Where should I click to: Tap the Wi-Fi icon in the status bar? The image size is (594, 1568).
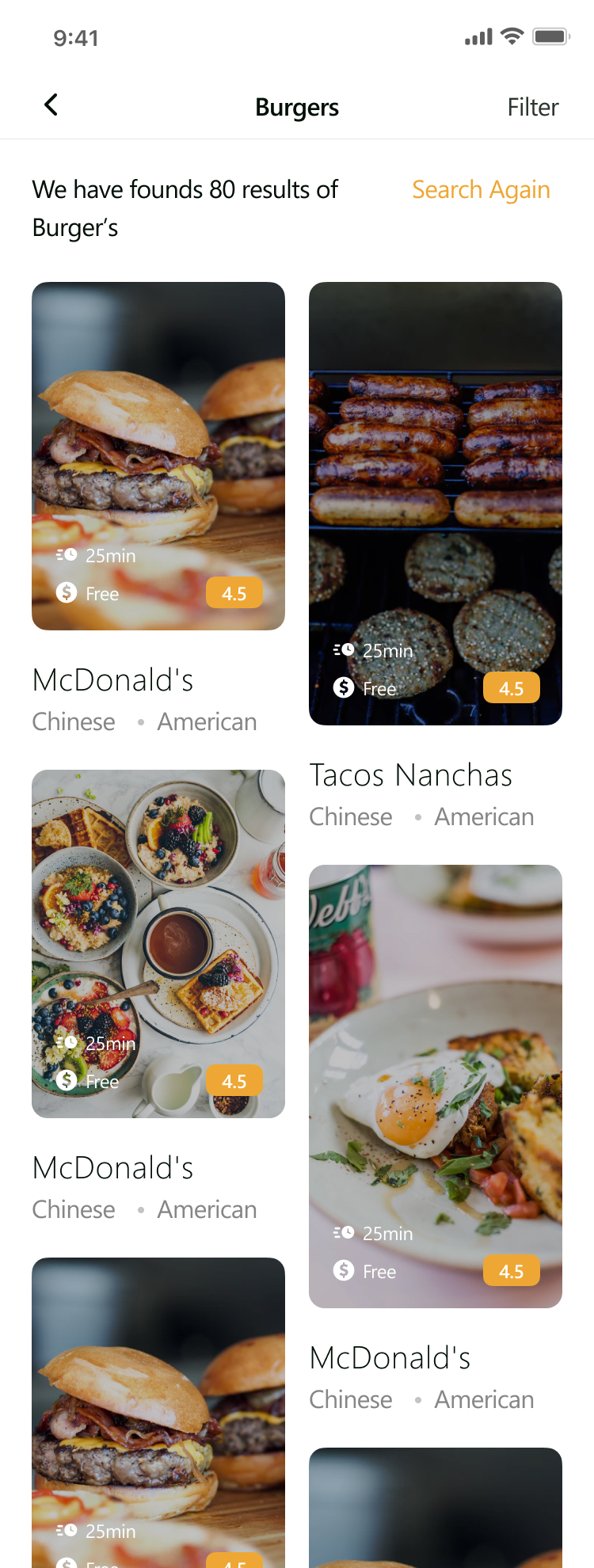coord(511,36)
